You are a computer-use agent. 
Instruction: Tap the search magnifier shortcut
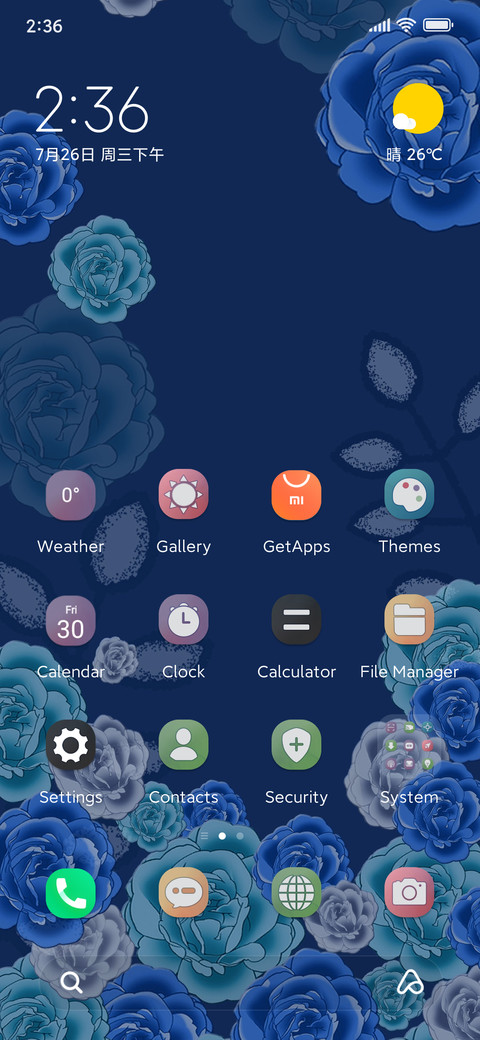(x=71, y=982)
